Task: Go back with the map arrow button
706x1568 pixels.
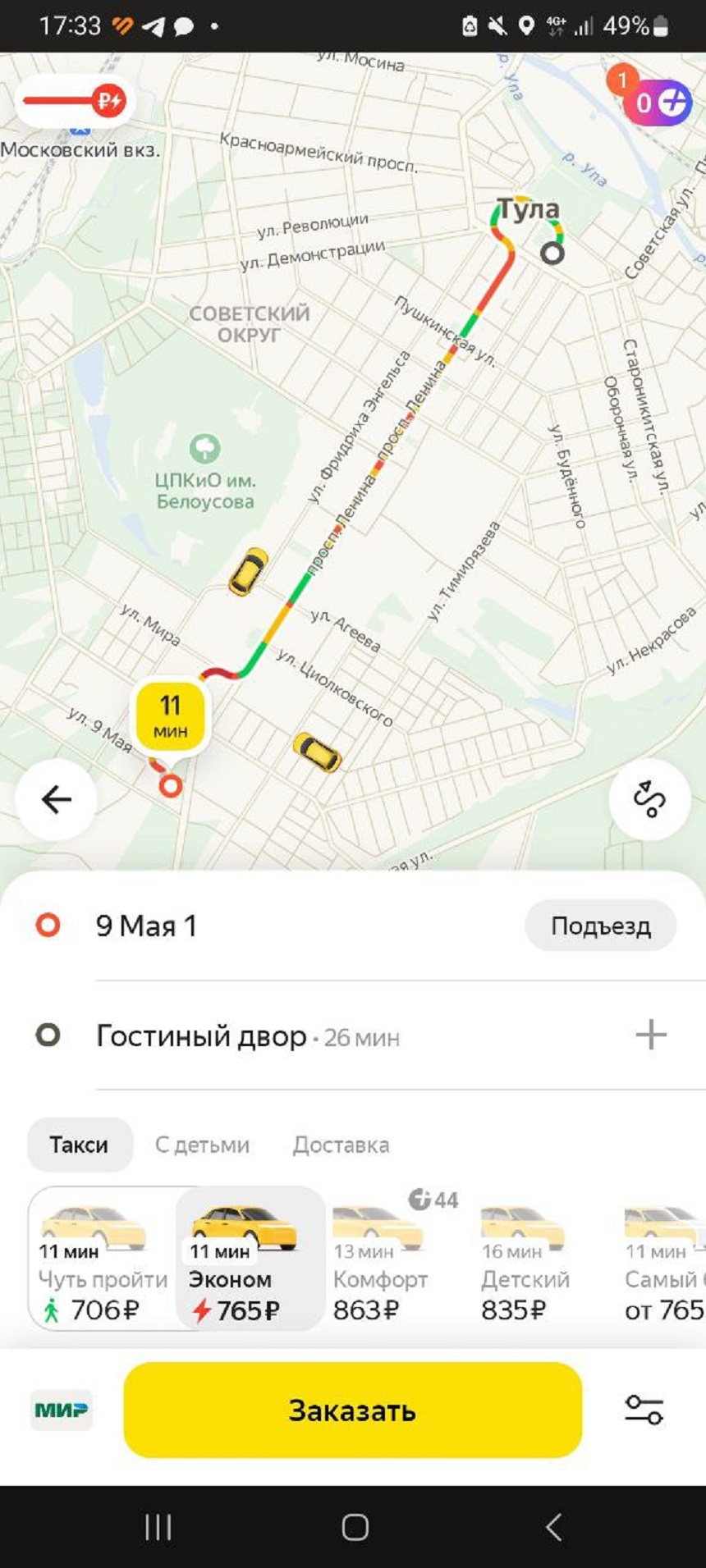Action: point(56,799)
